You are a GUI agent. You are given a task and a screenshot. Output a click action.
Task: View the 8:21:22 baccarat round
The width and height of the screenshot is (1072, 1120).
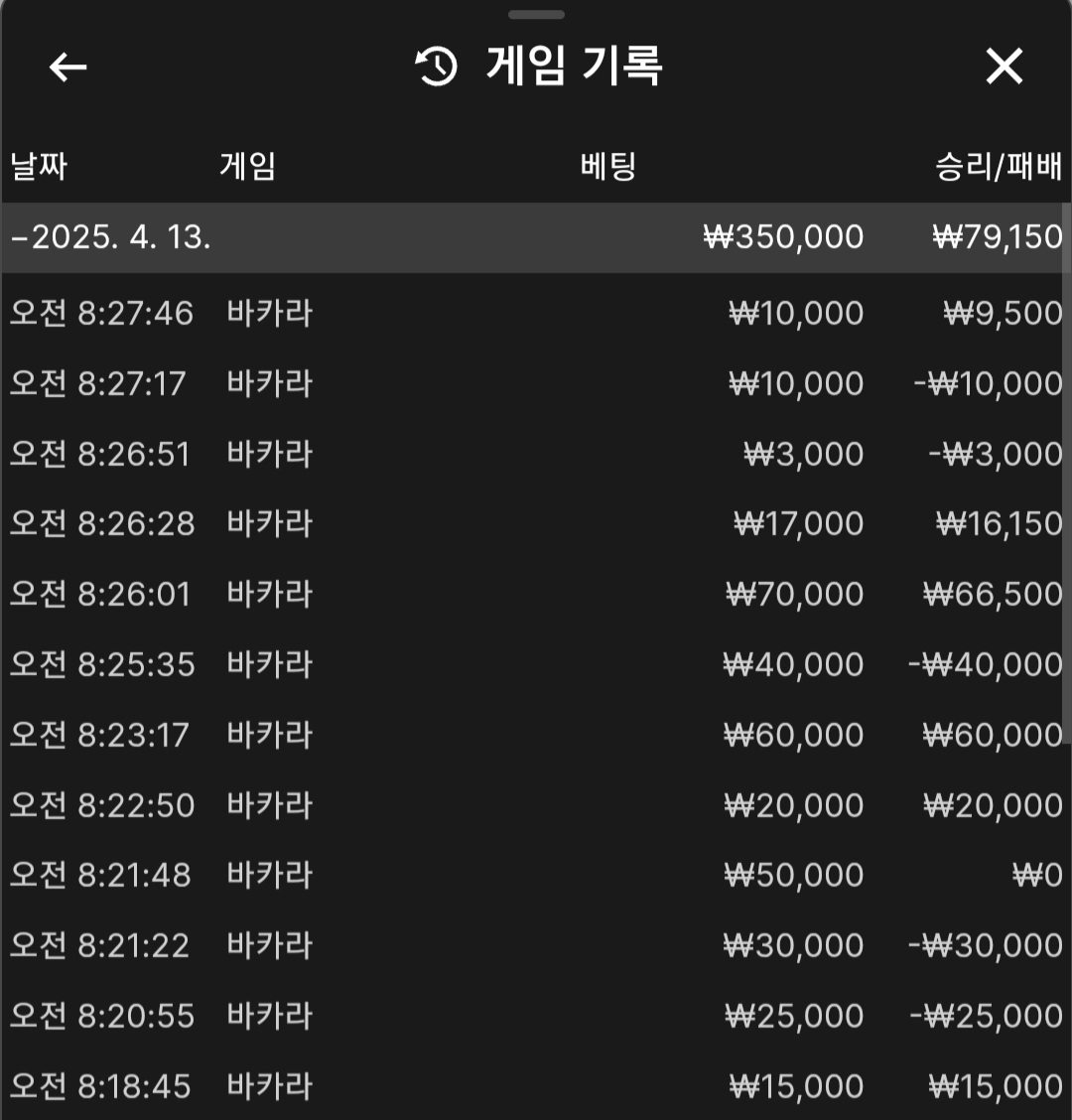(x=536, y=946)
